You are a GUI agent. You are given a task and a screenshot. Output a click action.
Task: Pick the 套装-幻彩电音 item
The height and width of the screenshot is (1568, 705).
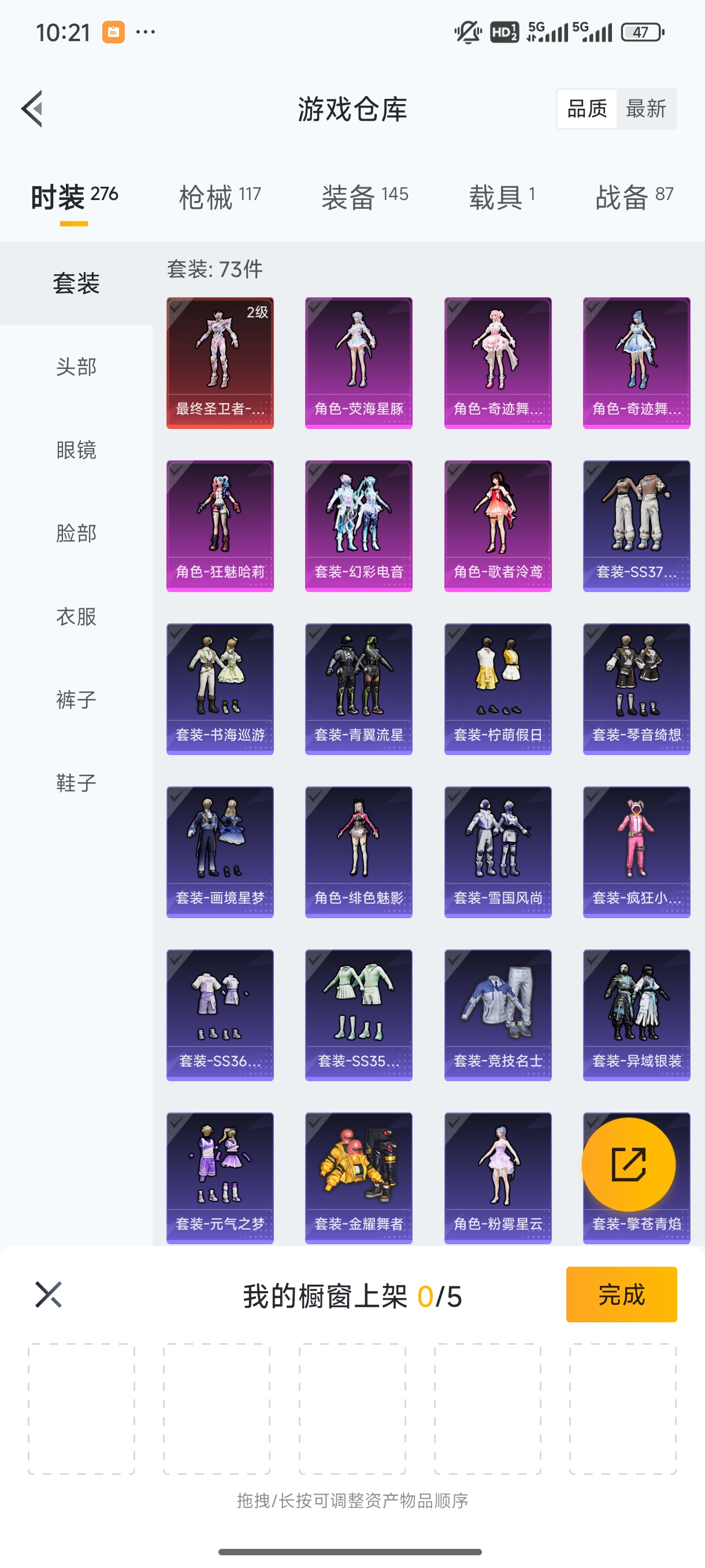(x=358, y=526)
